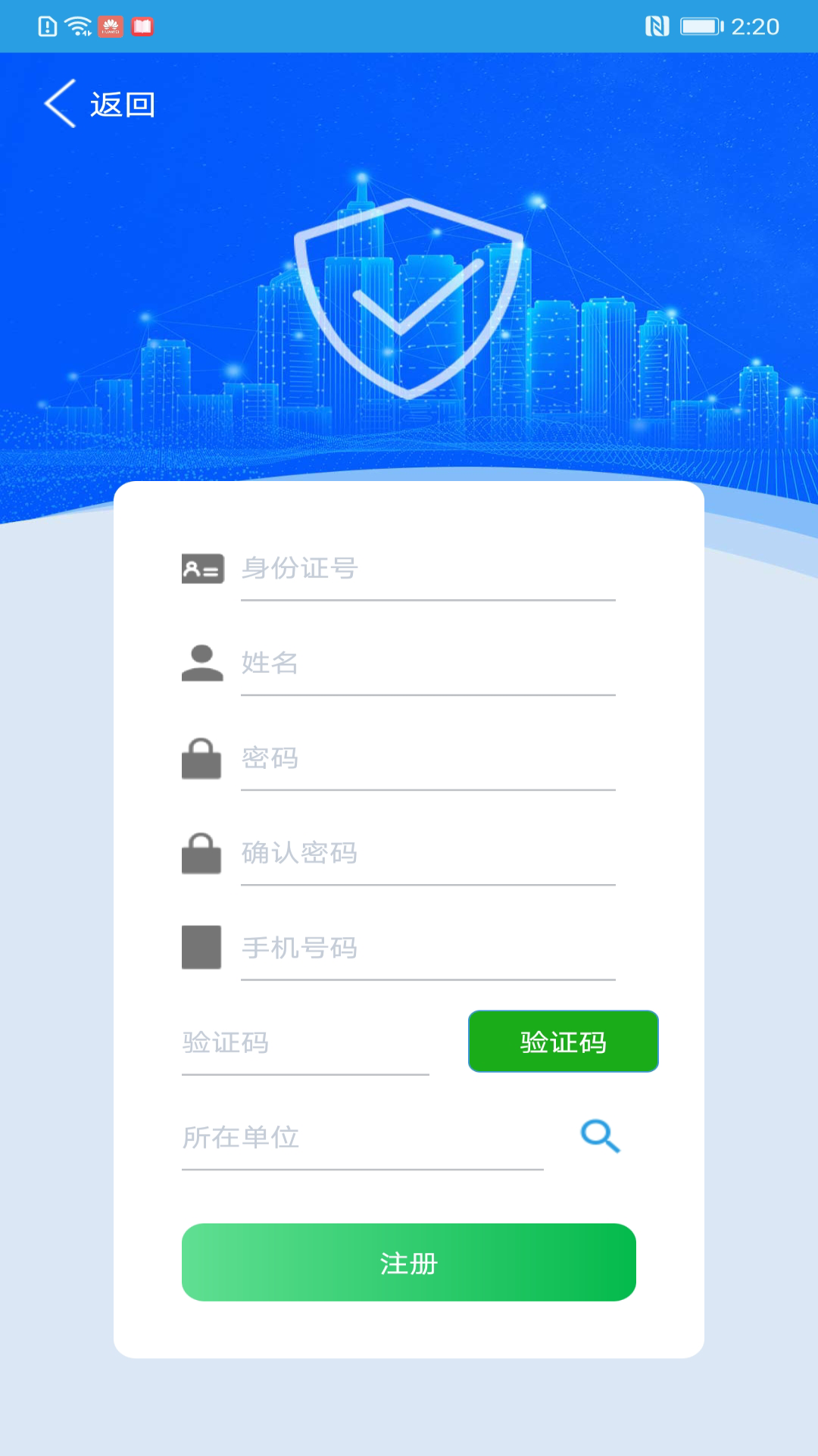
Task: Click the ID card icon beside 身份证号 field
Action: click(202, 569)
